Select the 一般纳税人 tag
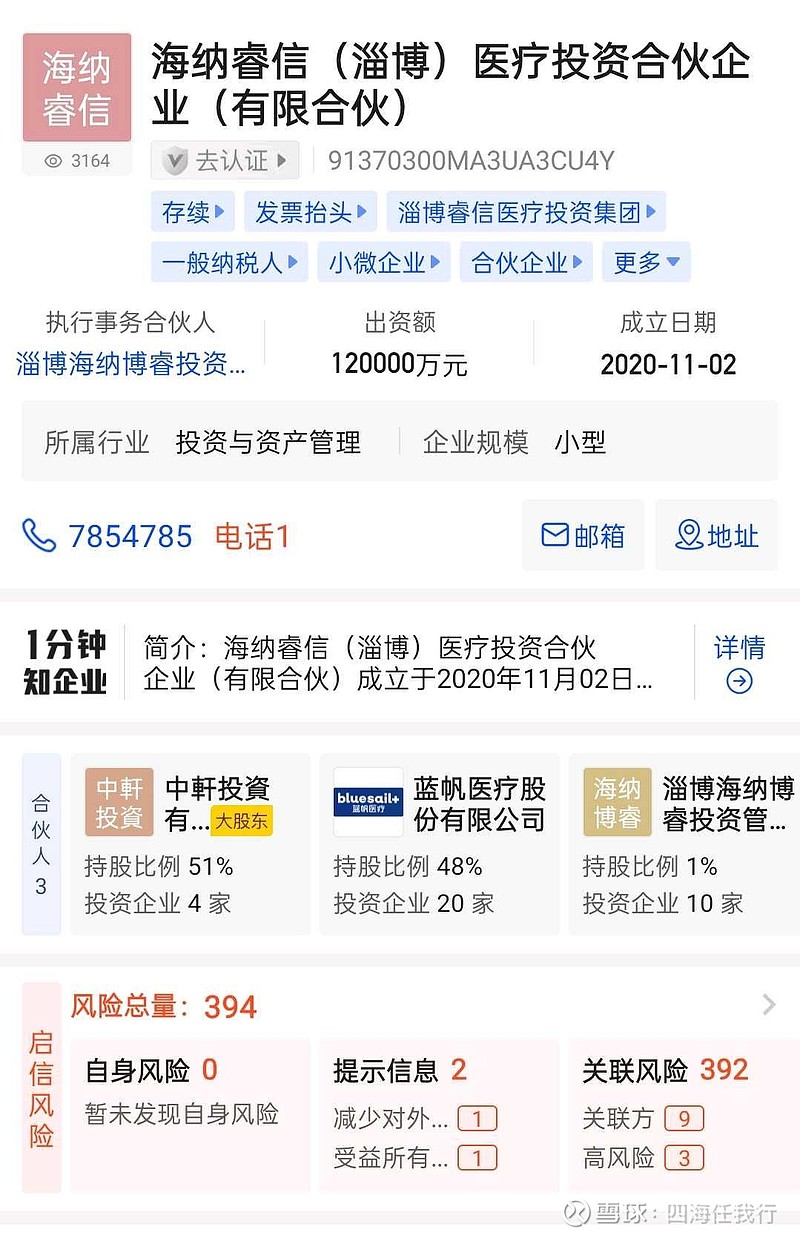This screenshot has height=1238, width=800. [x=229, y=262]
